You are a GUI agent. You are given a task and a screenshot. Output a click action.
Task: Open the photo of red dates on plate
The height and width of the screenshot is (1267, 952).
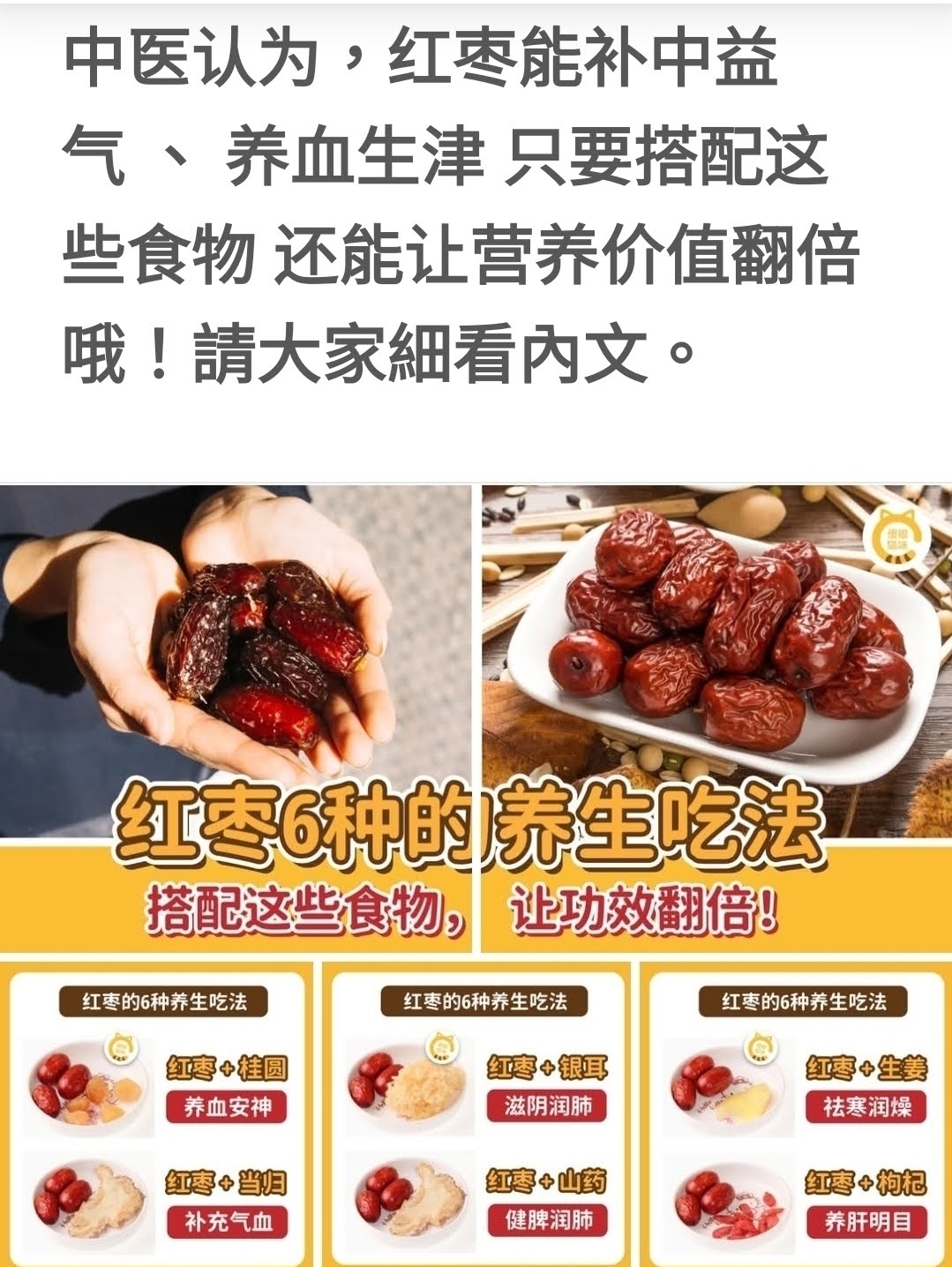(x=716, y=653)
